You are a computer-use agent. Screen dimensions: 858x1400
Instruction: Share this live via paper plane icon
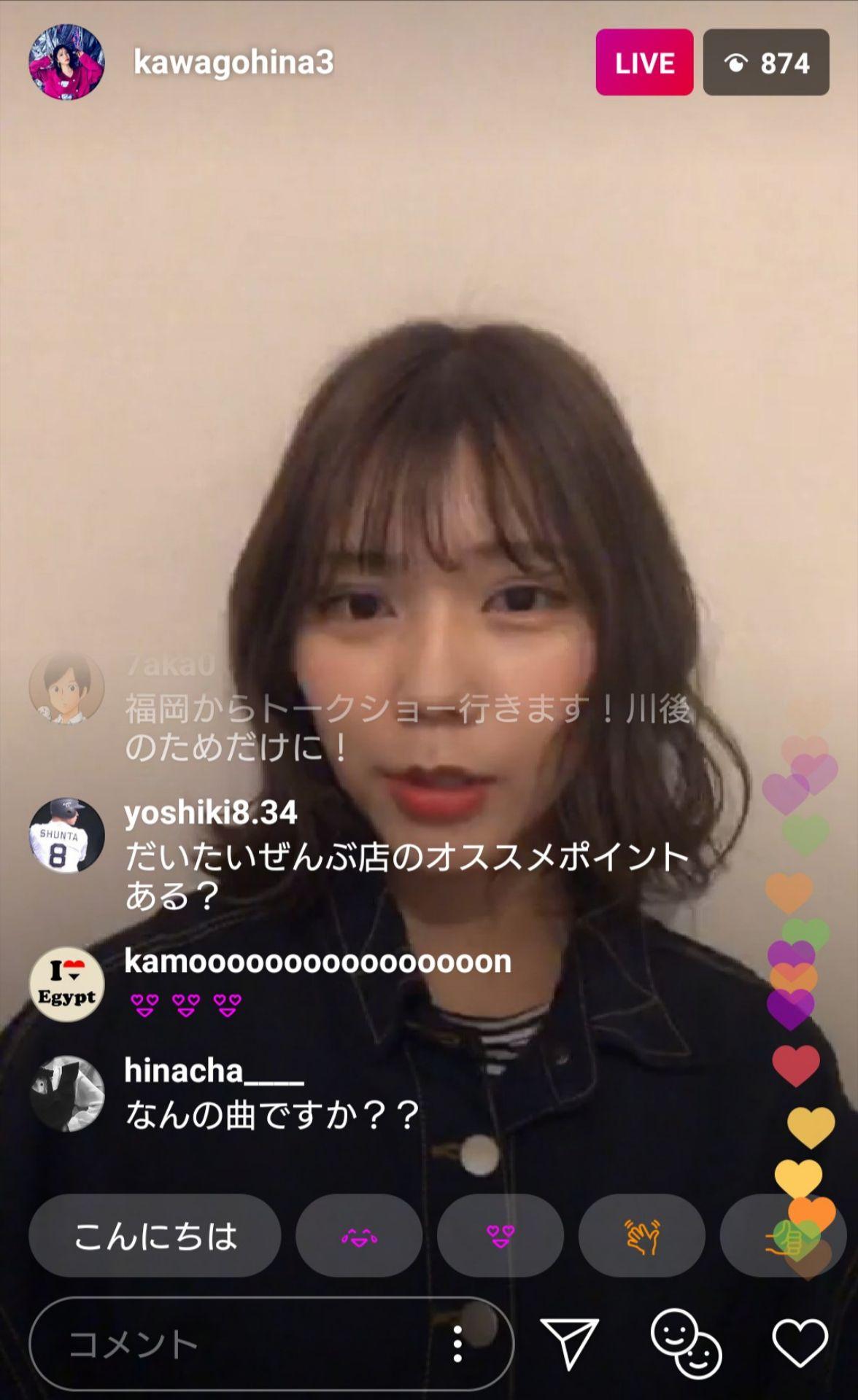point(570,1342)
